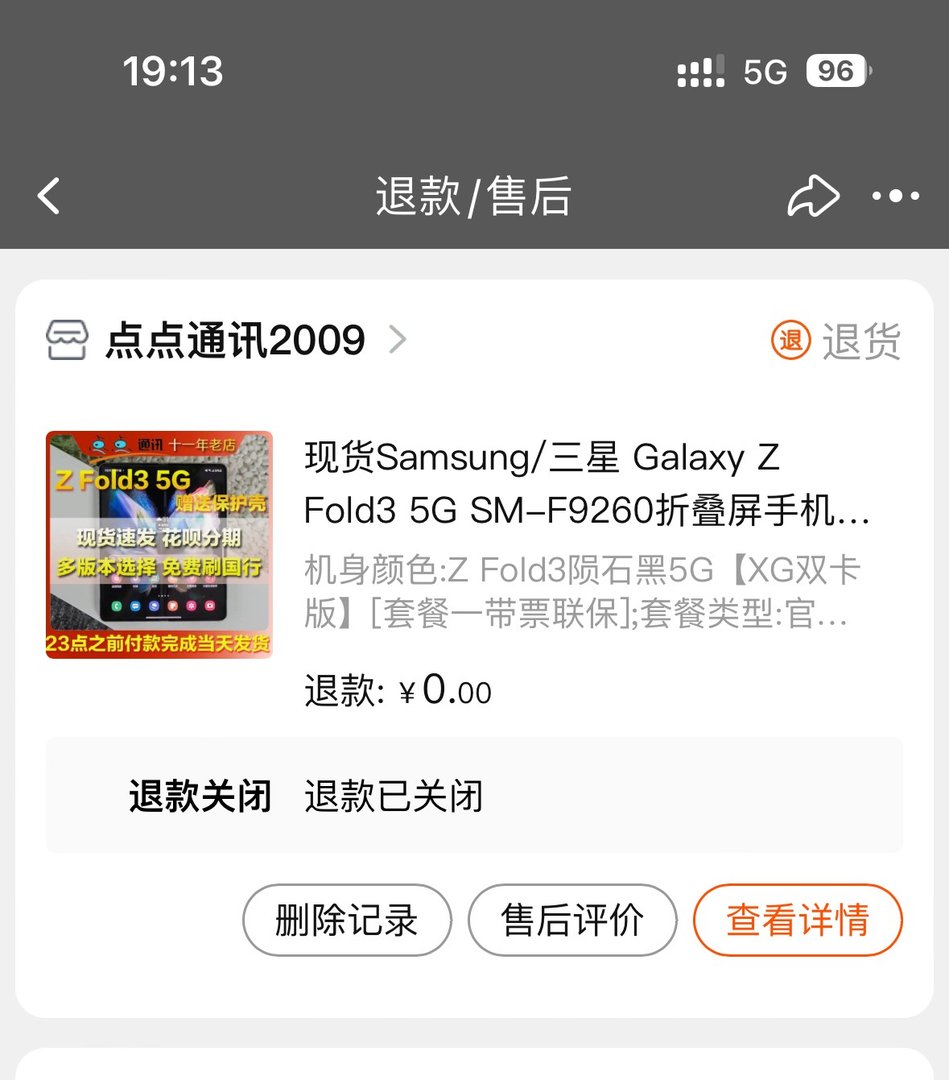
Task: Tap the cellular signal bars icon
Action: point(698,70)
